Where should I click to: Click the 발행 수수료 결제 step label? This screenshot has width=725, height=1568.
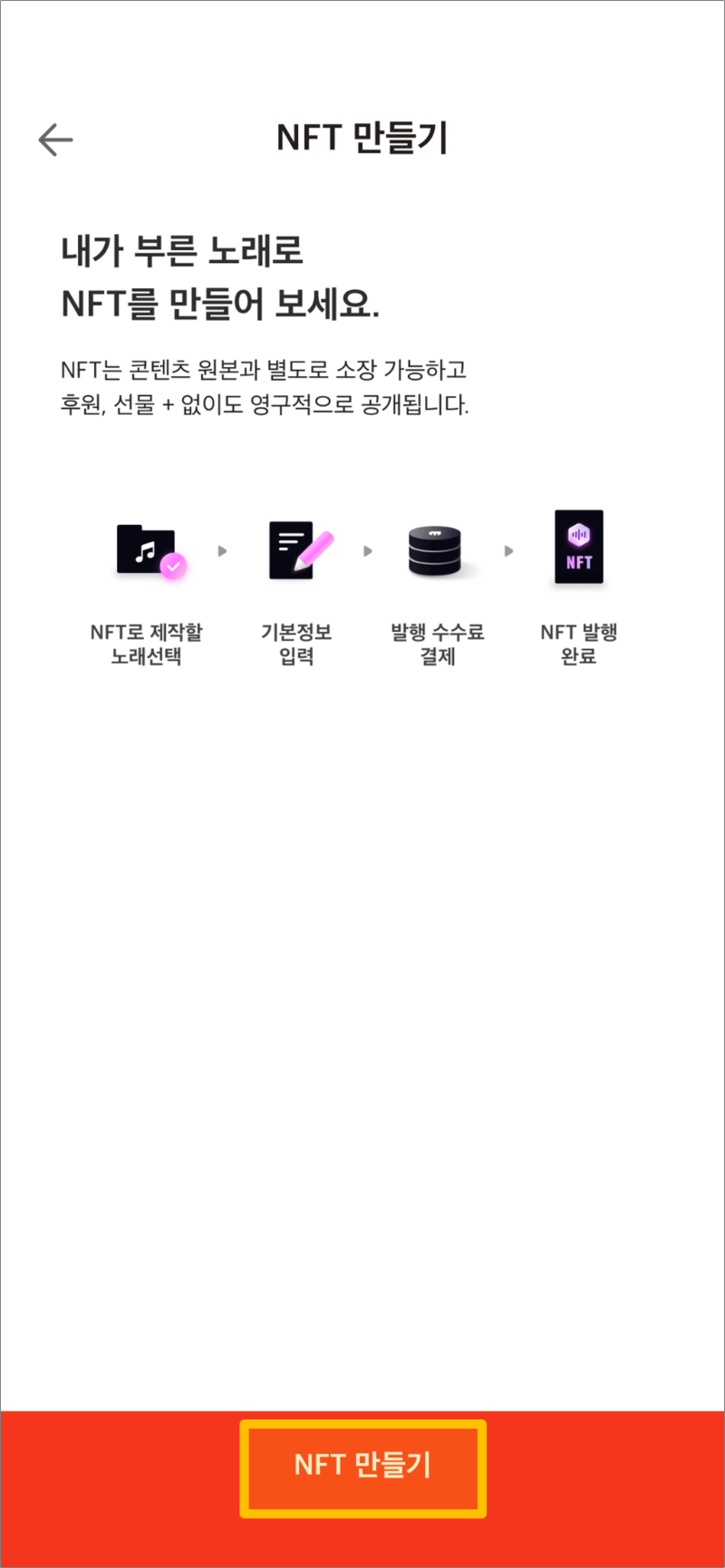pos(438,644)
